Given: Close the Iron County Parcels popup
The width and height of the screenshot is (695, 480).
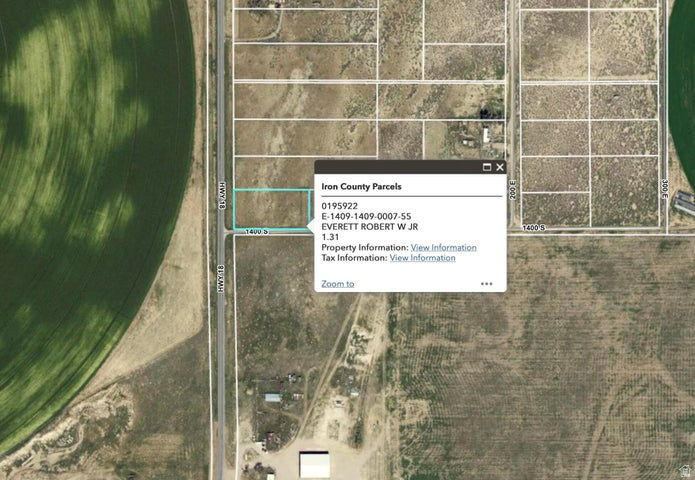Looking at the screenshot, I should [500, 168].
